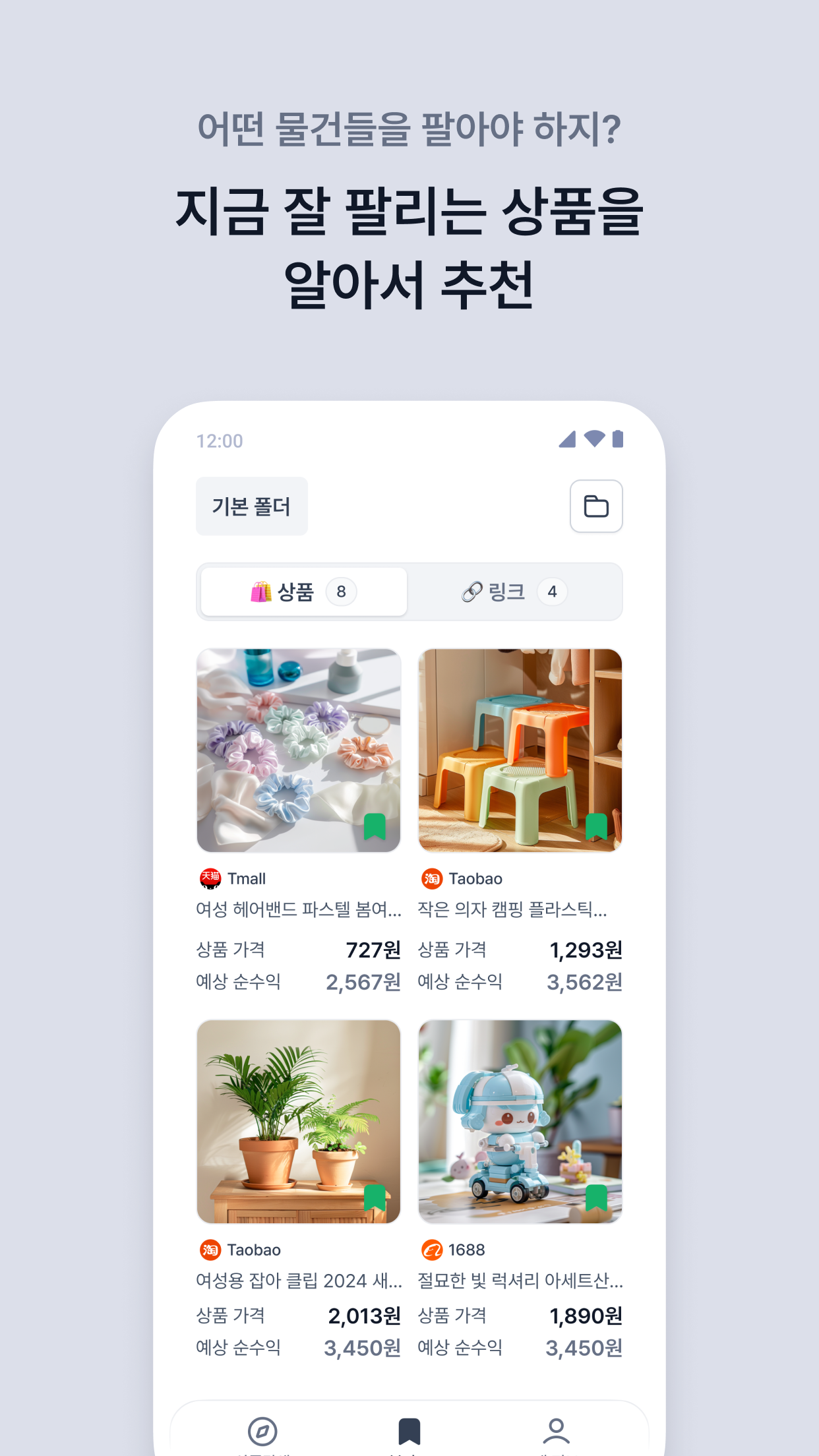Open the folder icon next to 기본 폴더

pyautogui.click(x=595, y=506)
